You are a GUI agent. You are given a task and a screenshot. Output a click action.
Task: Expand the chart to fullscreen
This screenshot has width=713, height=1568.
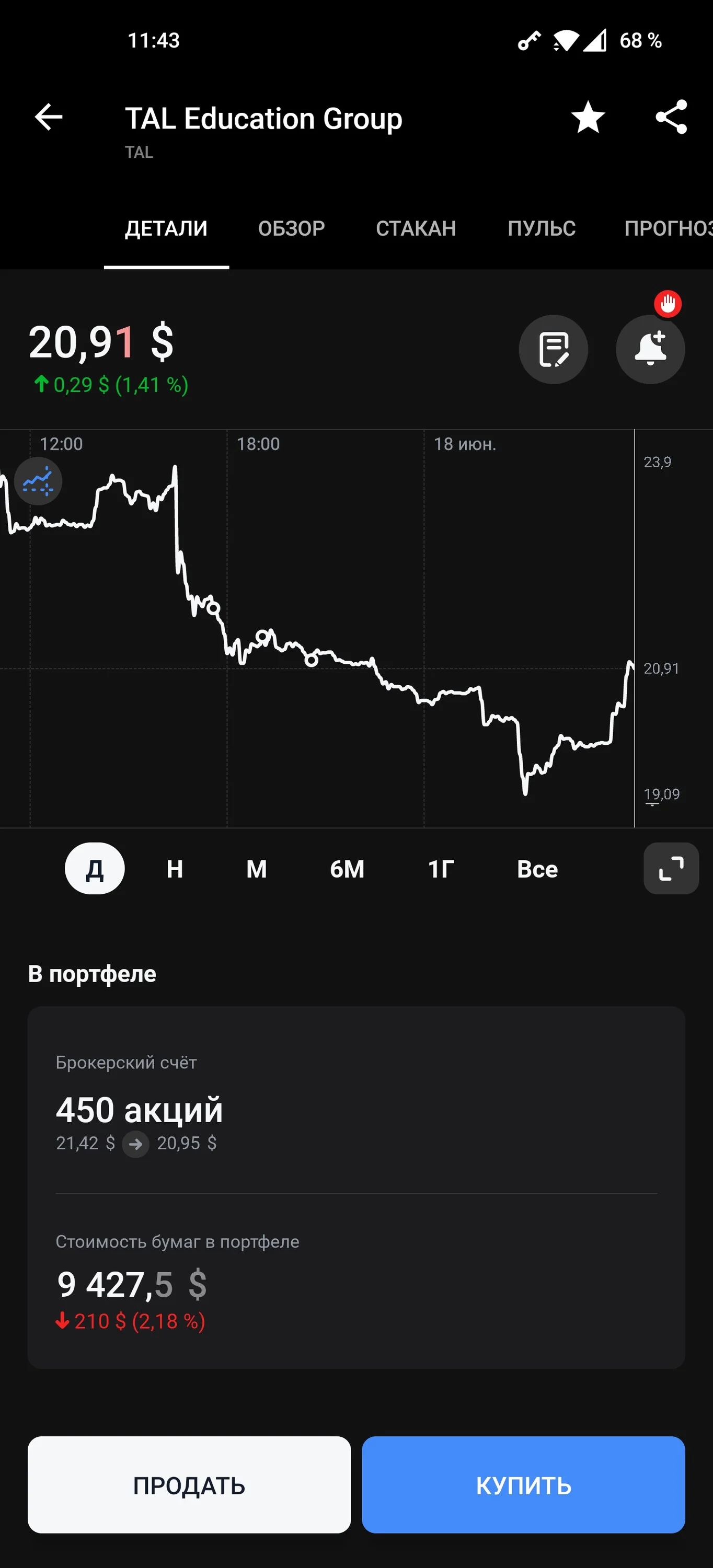(x=671, y=869)
